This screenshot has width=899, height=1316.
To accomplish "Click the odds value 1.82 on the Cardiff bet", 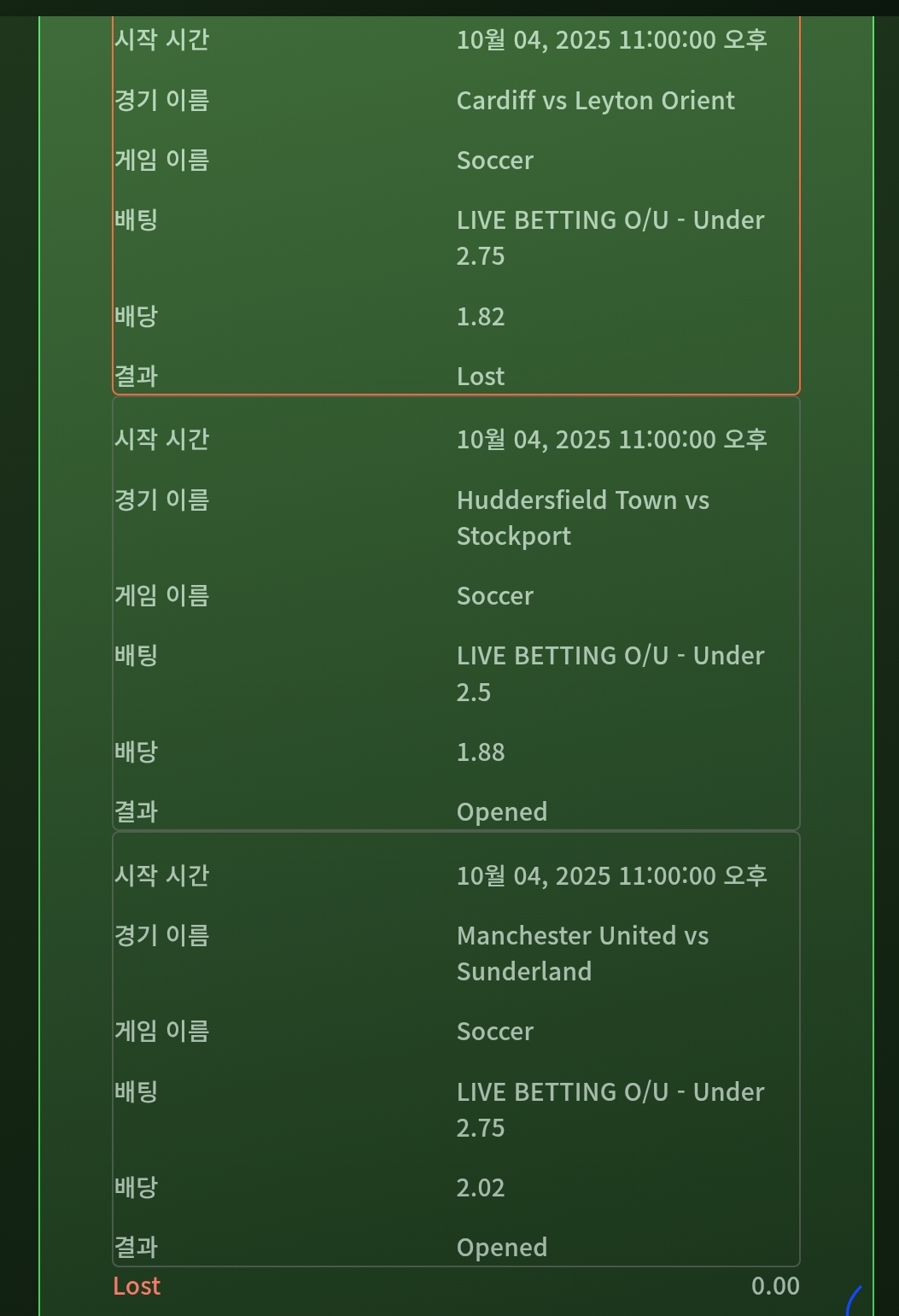I will (x=480, y=316).
